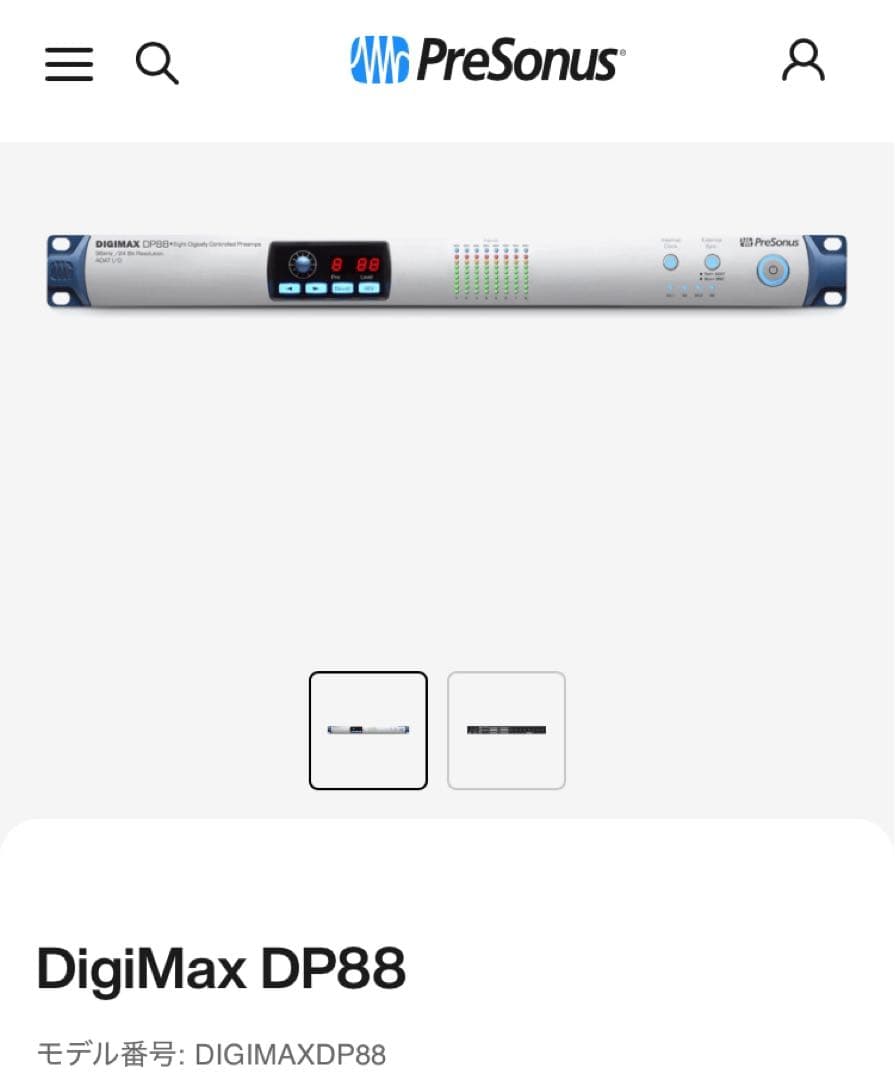The height and width of the screenshot is (1080, 895).
Task: Click the search magnifier icon
Action: pyautogui.click(x=156, y=63)
